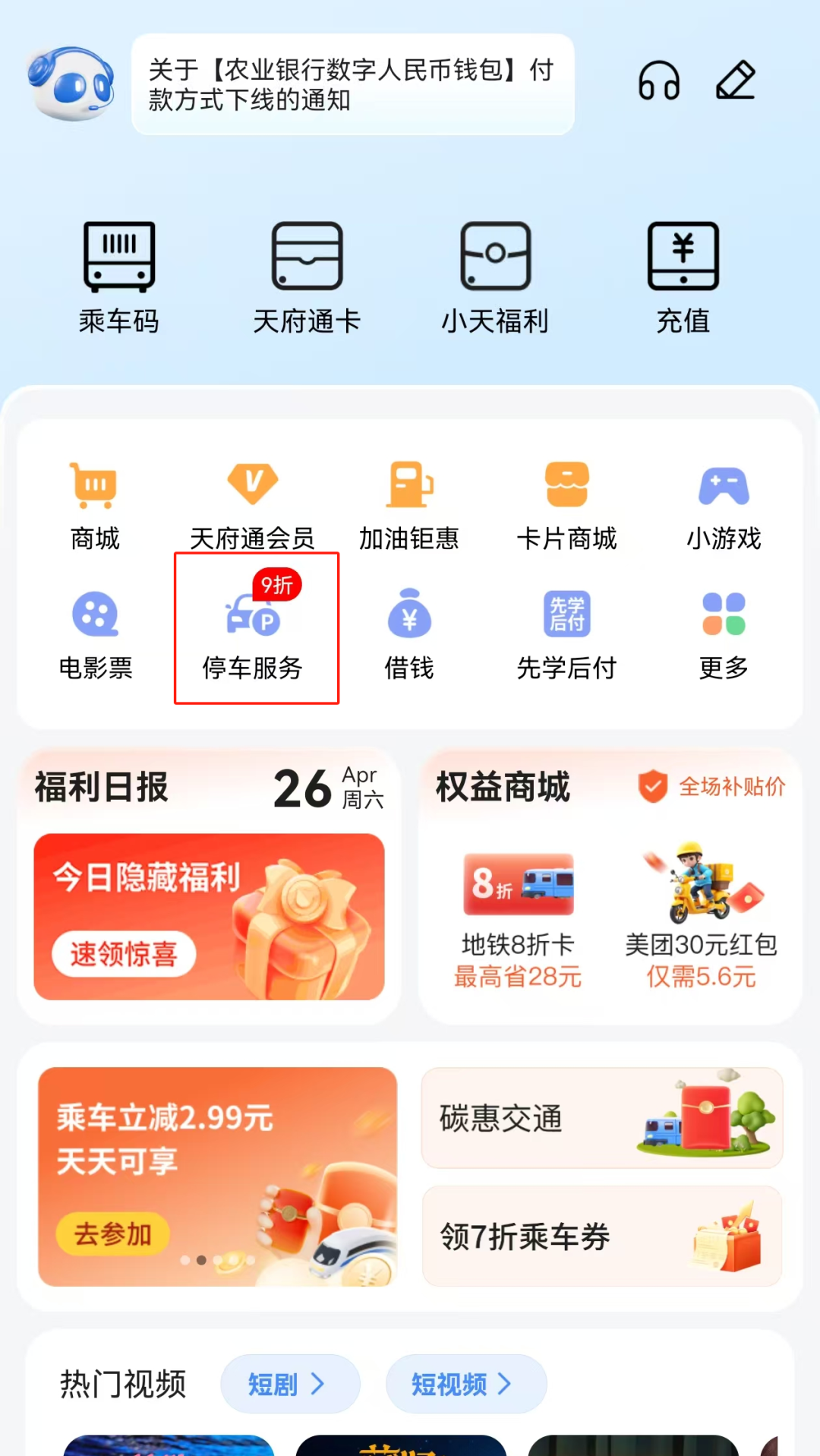820x1456 pixels.
Task: Open the 农业银行数字人民币钱包 notice
Action: point(352,84)
